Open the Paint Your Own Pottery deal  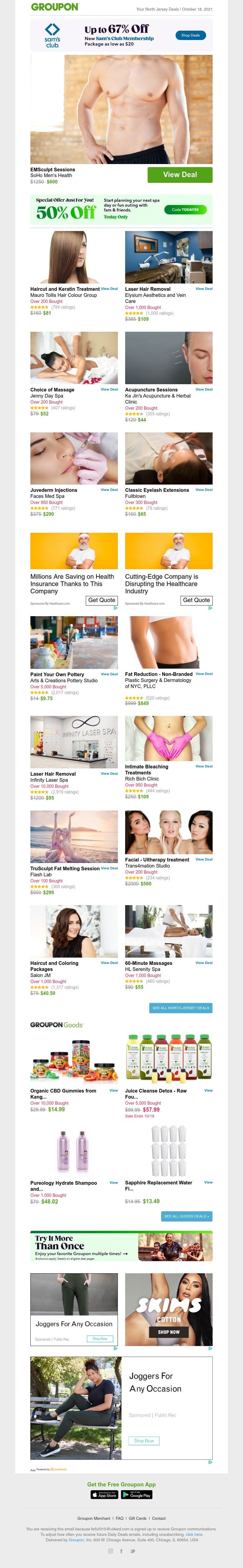coord(74,642)
